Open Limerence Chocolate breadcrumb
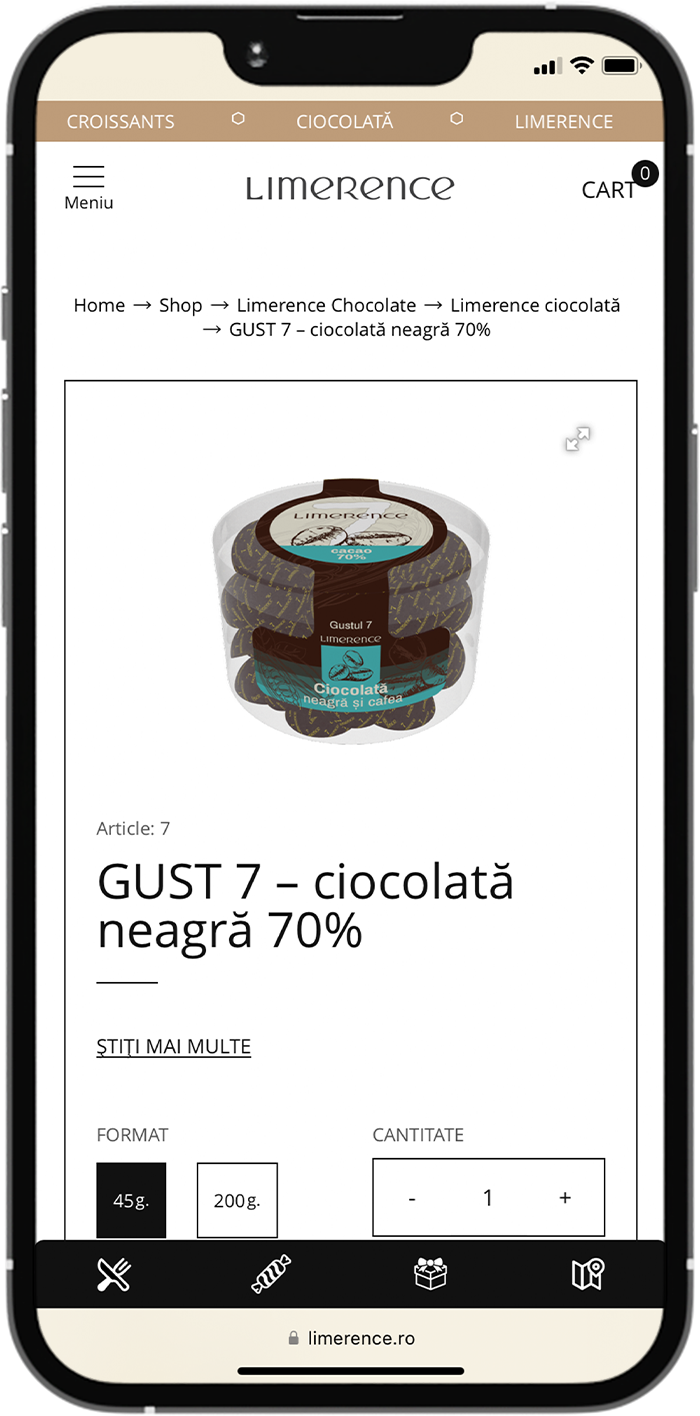This screenshot has width=700, height=1416. click(x=326, y=305)
